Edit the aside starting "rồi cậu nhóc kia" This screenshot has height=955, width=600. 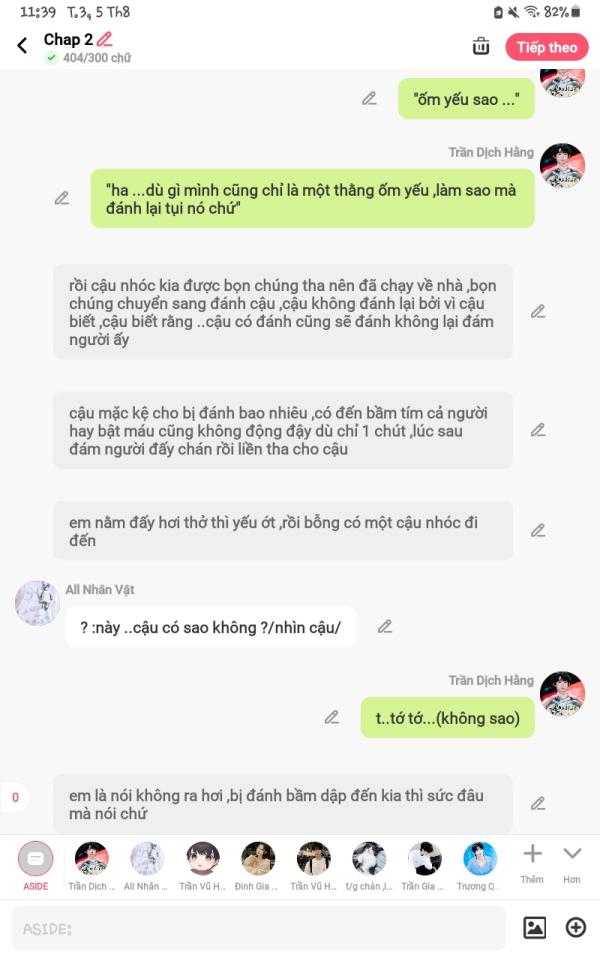[x=538, y=311]
